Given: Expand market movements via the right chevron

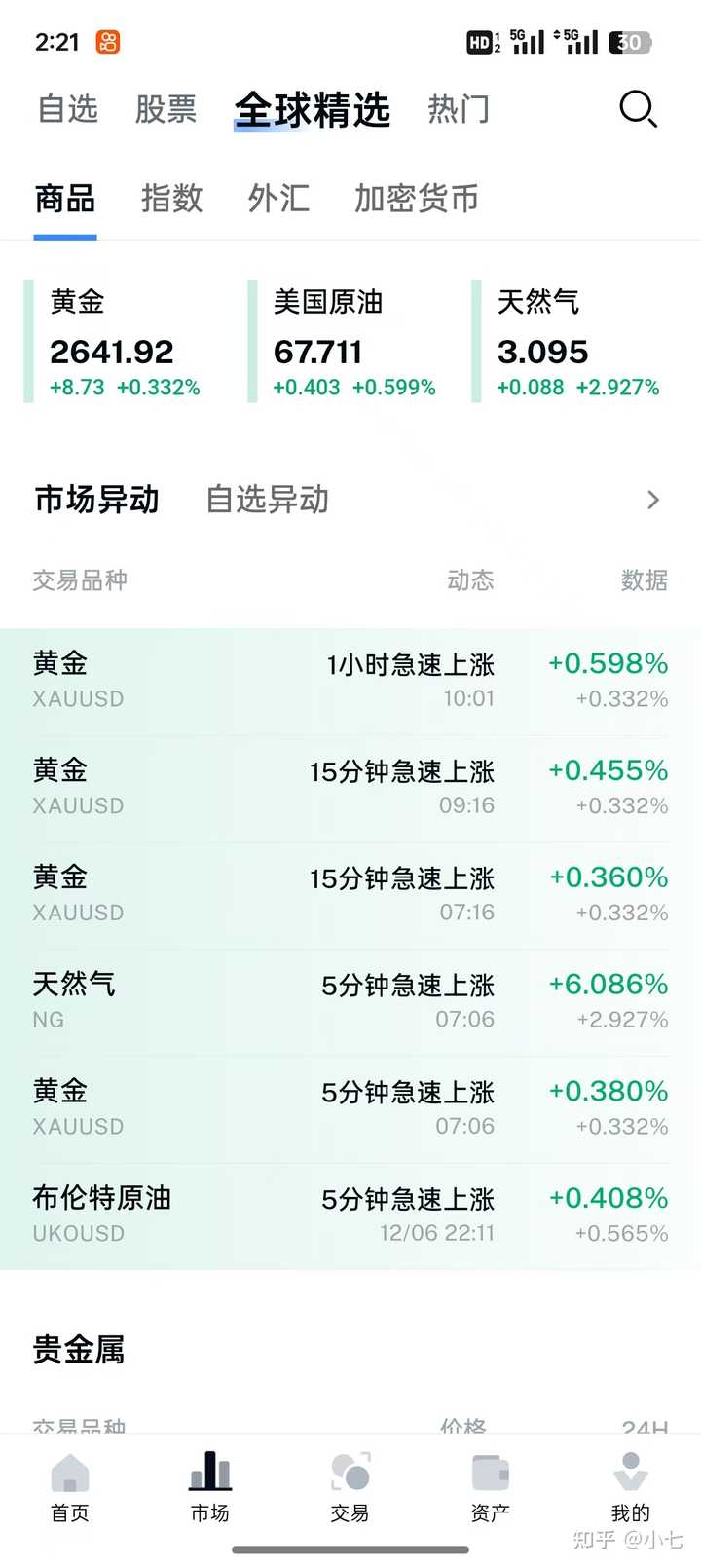Looking at the screenshot, I should click(653, 500).
